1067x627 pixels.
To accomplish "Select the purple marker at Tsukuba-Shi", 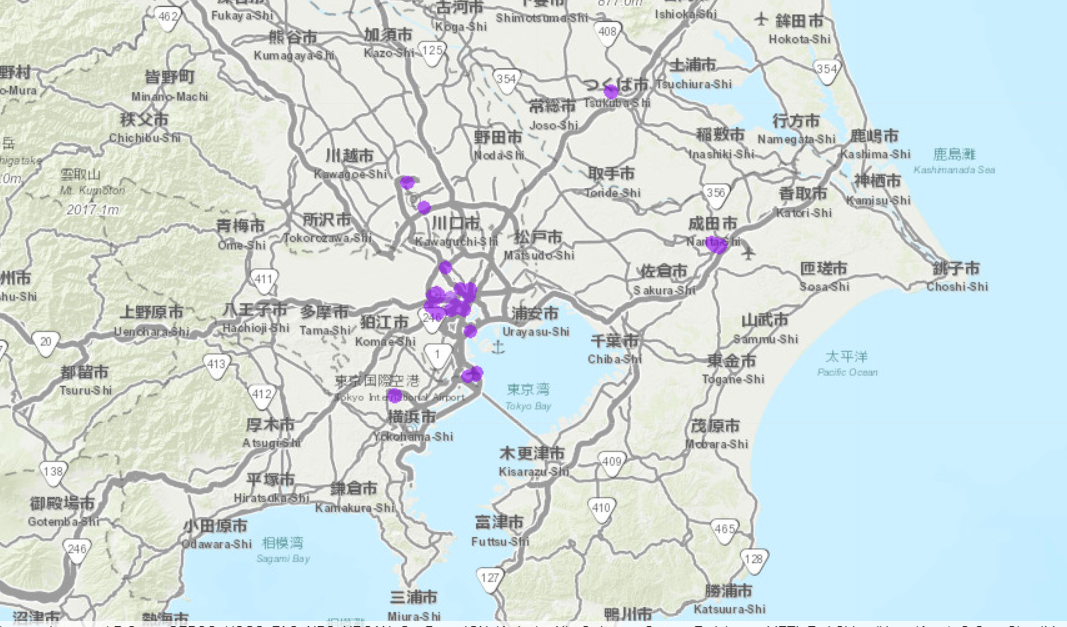I will [x=611, y=92].
